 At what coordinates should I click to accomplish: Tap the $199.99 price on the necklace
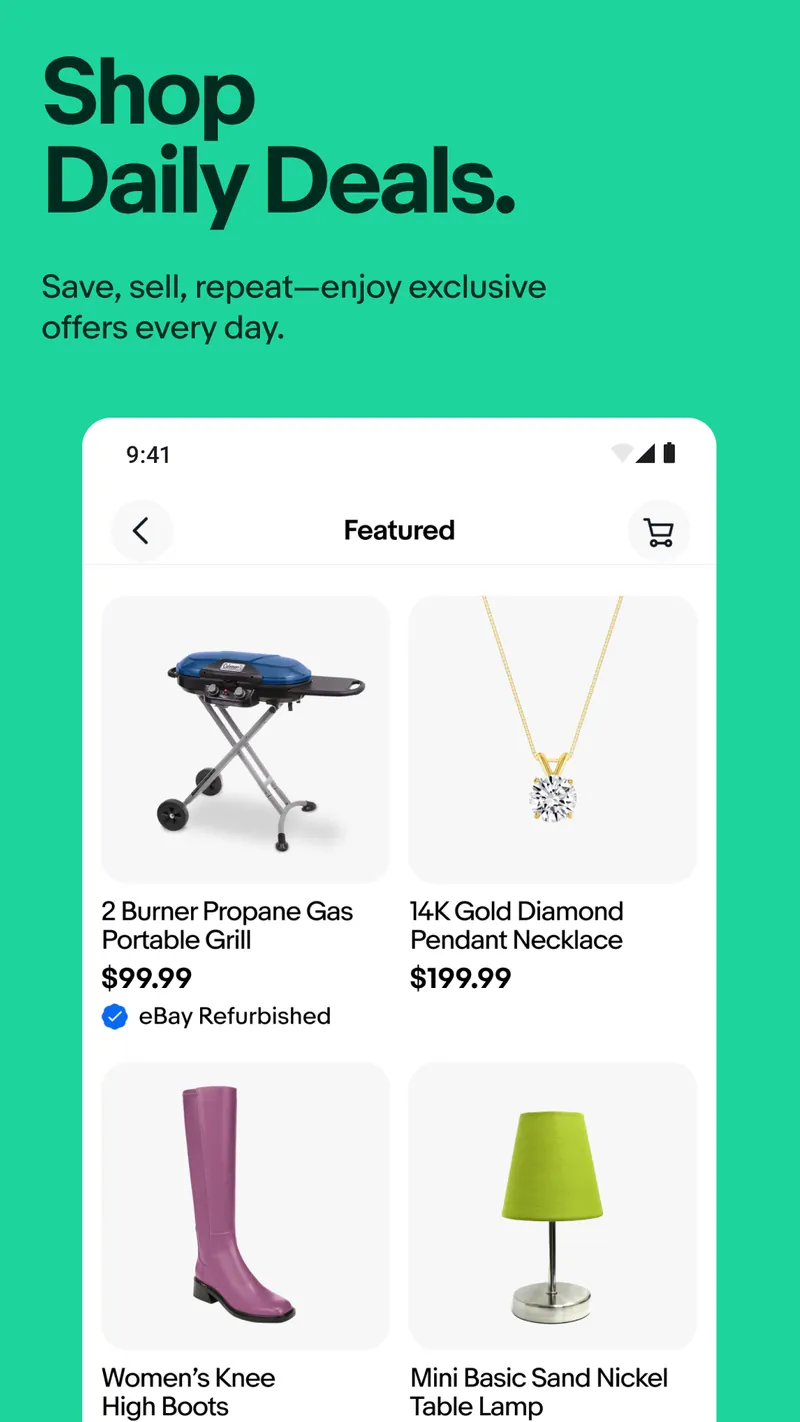coord(461,978)
